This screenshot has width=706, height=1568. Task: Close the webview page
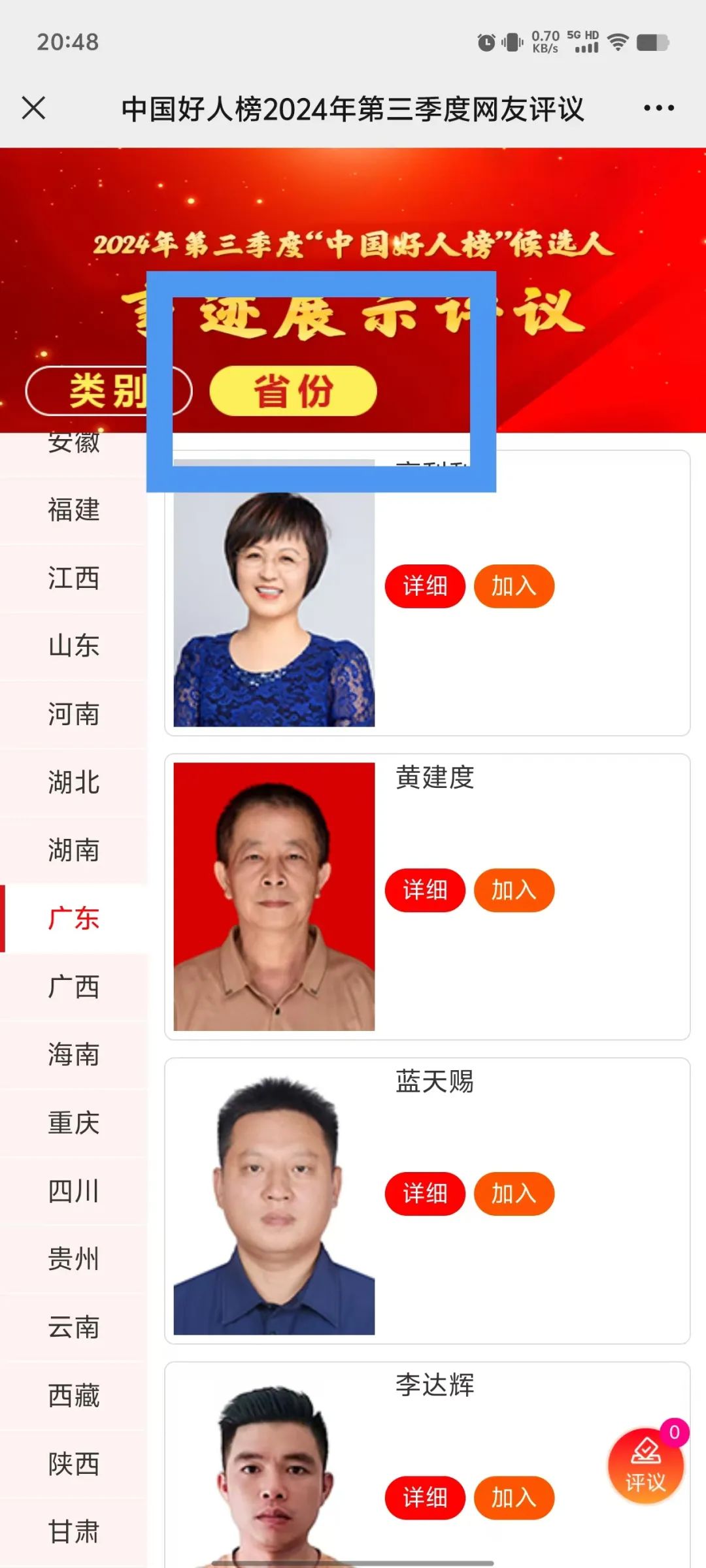(33, 108)
